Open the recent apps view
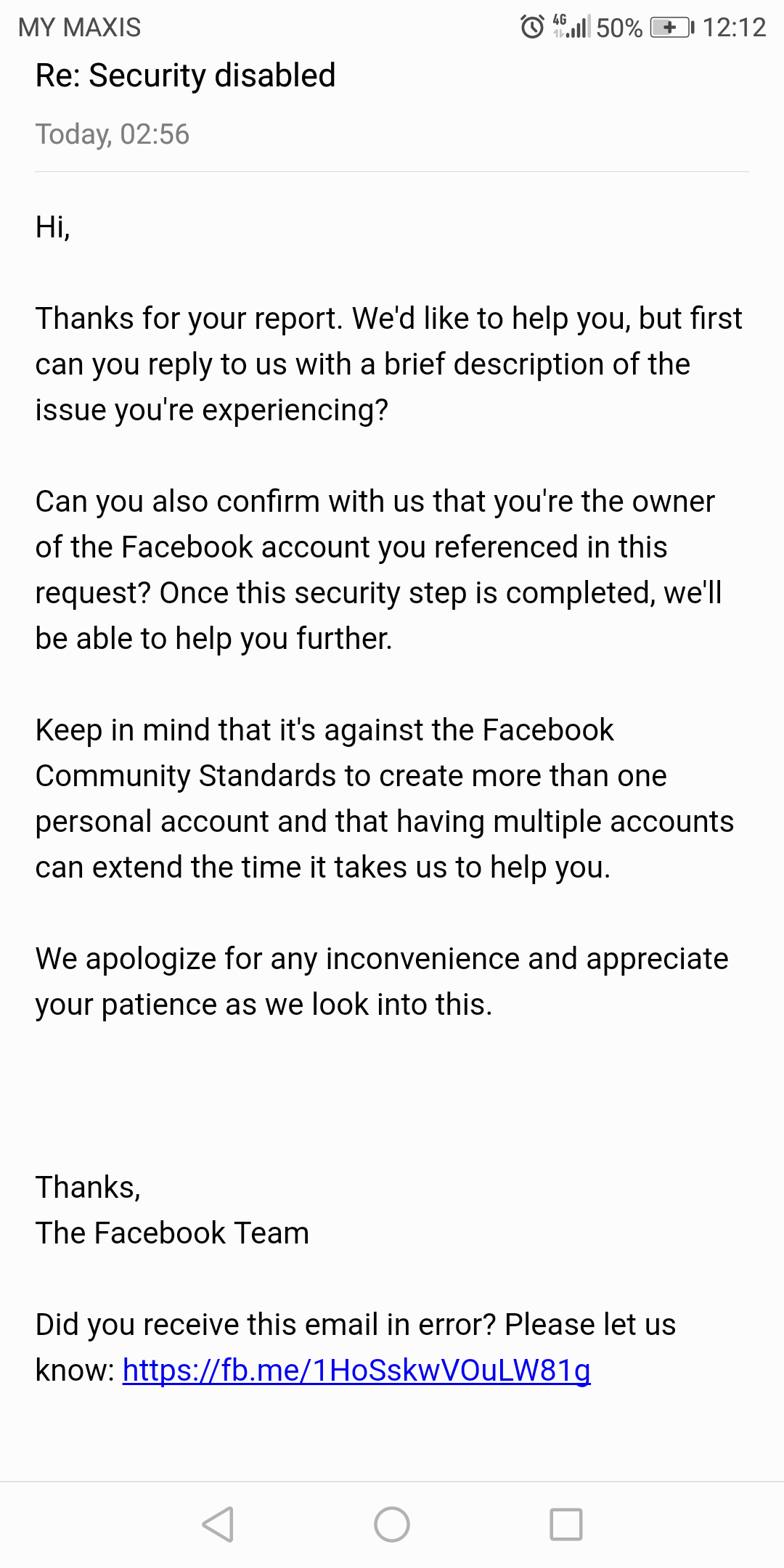Image resolution: width=784 pixels, height=1568 pixels. pos(566,1524)
